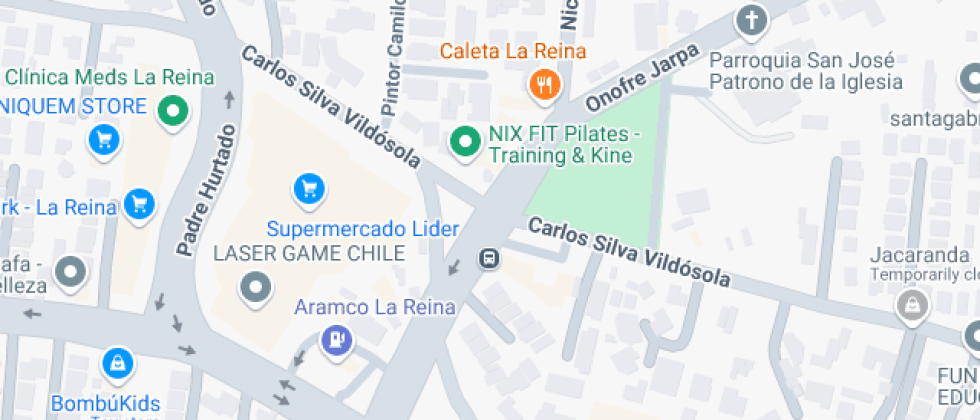The width and height of the screenshot is (980, 420).
Task: Open the Parroquia San José church marker
Action: (751, 19)
